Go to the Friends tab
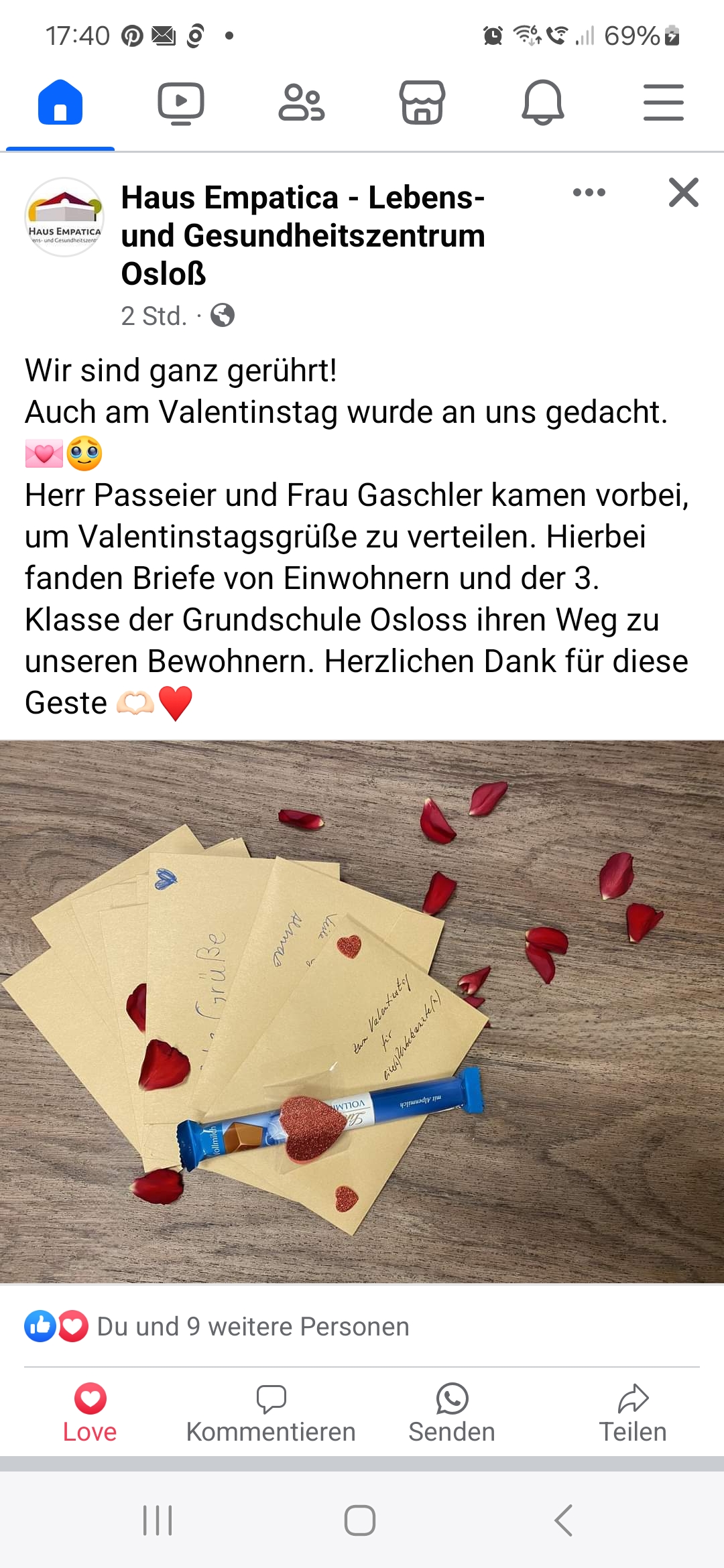 (x=302, y=103)
